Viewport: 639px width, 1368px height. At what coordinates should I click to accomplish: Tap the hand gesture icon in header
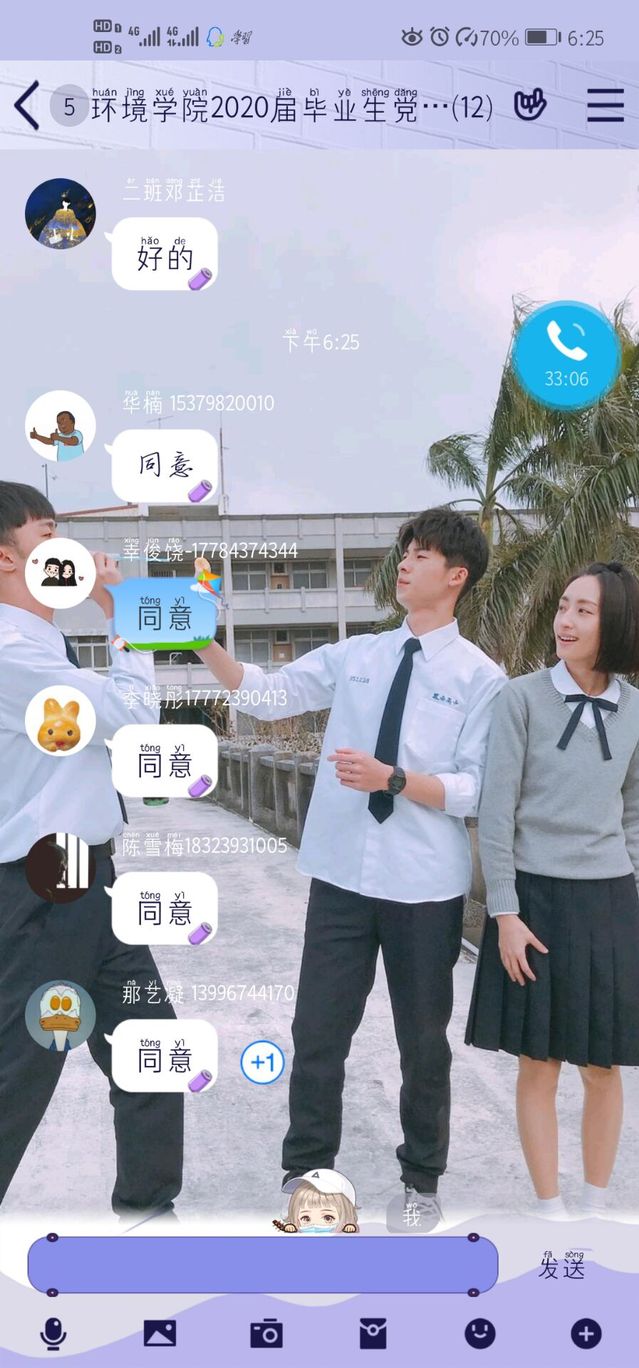(530, 105)
